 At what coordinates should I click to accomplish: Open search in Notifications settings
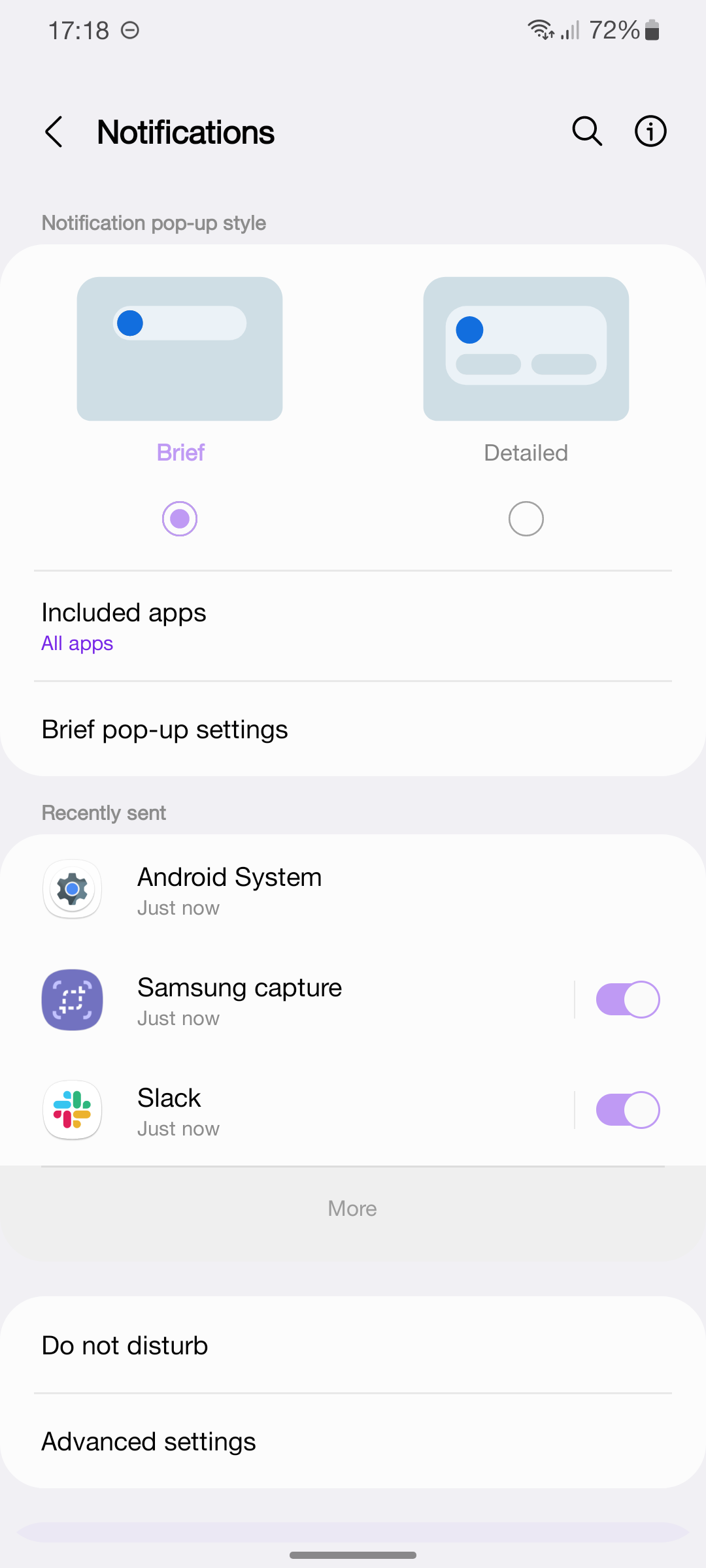pos(586,131)
